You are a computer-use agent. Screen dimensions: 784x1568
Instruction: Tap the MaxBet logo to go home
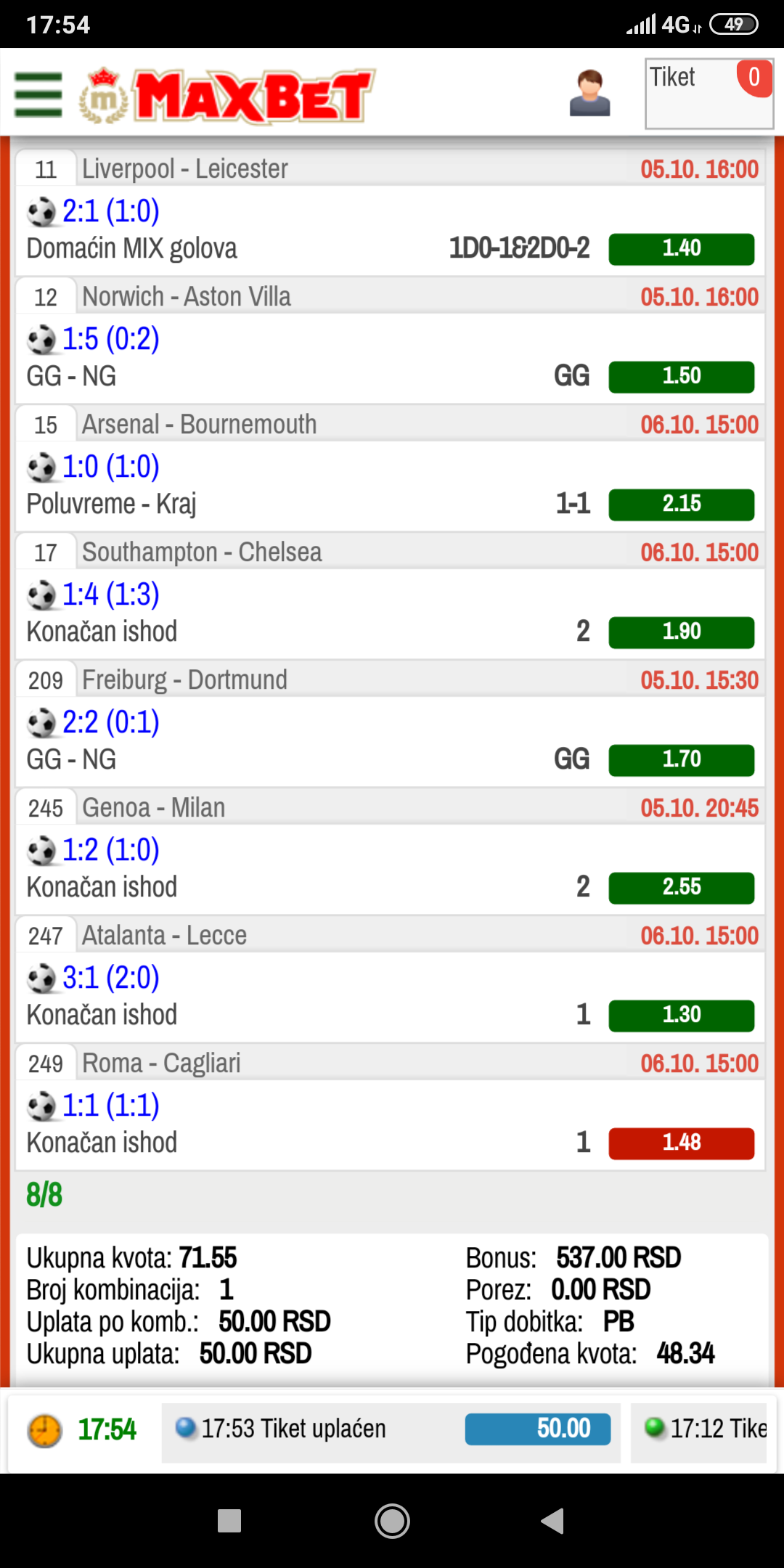226,96
